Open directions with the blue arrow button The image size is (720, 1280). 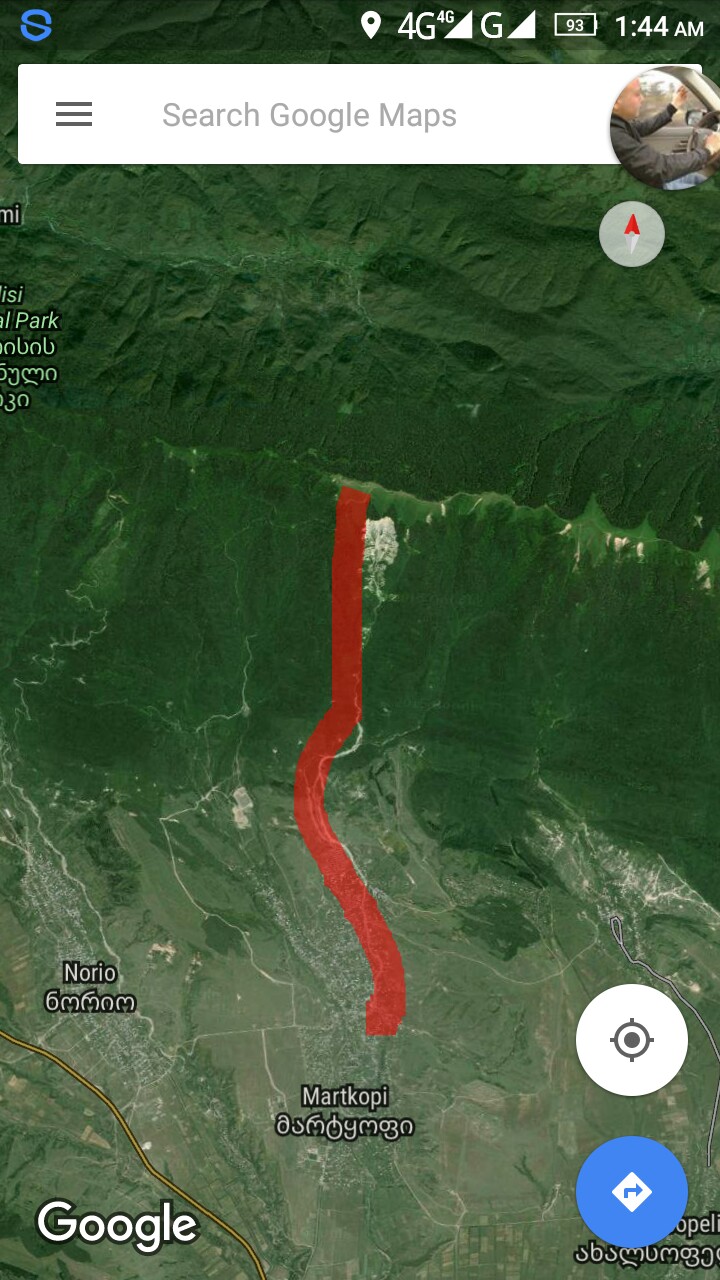[632, 1192]
